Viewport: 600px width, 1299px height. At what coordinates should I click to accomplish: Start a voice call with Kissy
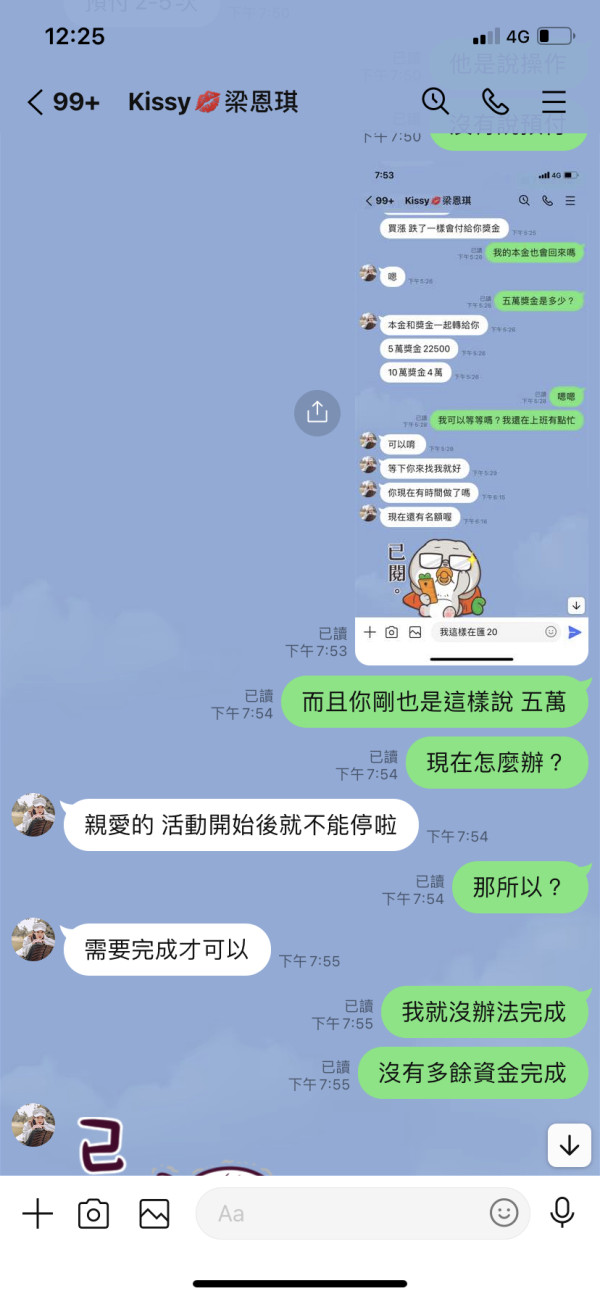495,101
